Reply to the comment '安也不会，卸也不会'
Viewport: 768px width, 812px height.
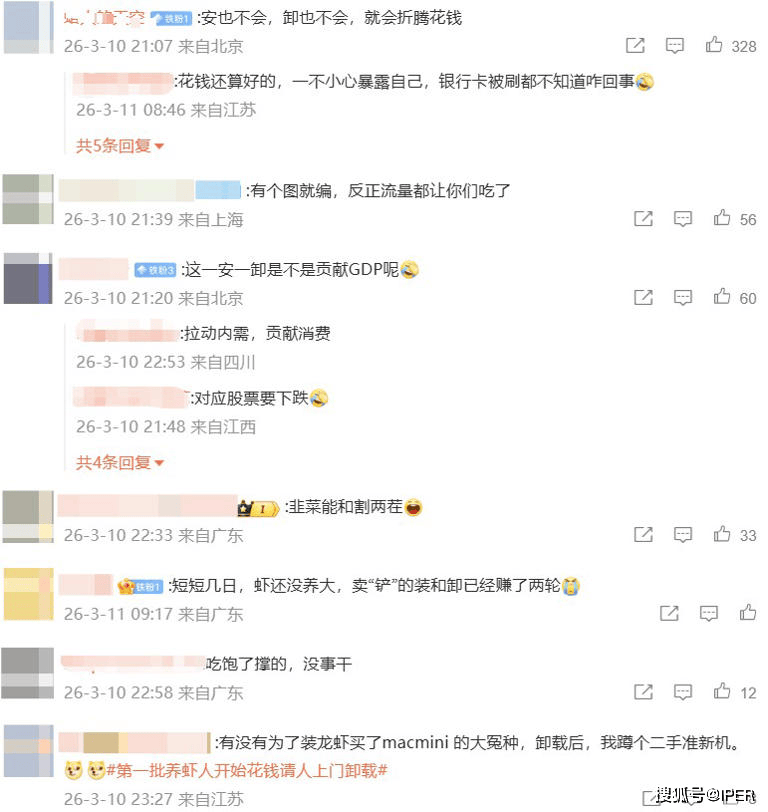[x=675, y=45]
